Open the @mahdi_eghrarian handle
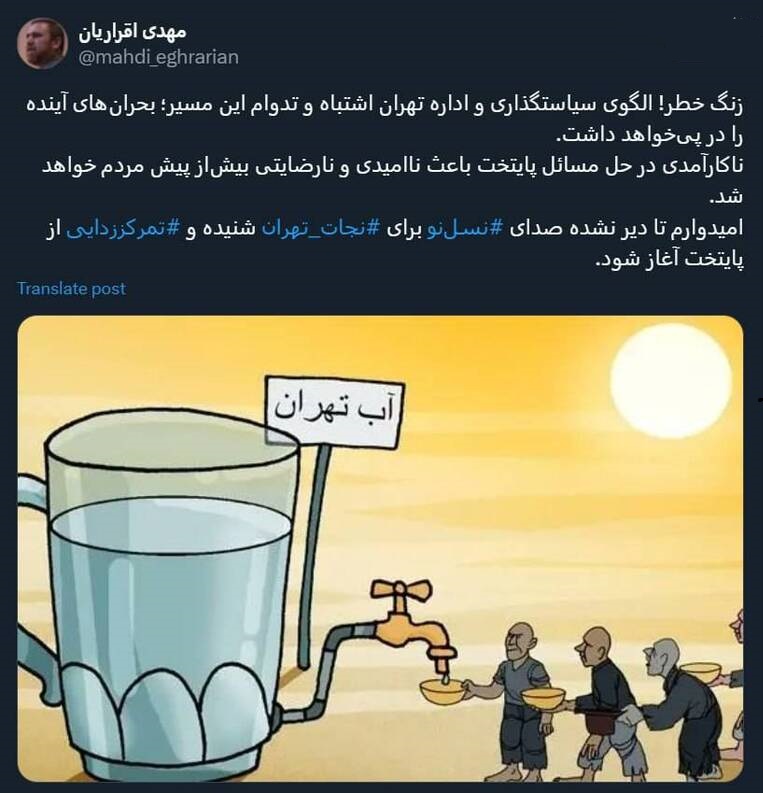Viewport: 763px width, 793px height. click(159, 57)
